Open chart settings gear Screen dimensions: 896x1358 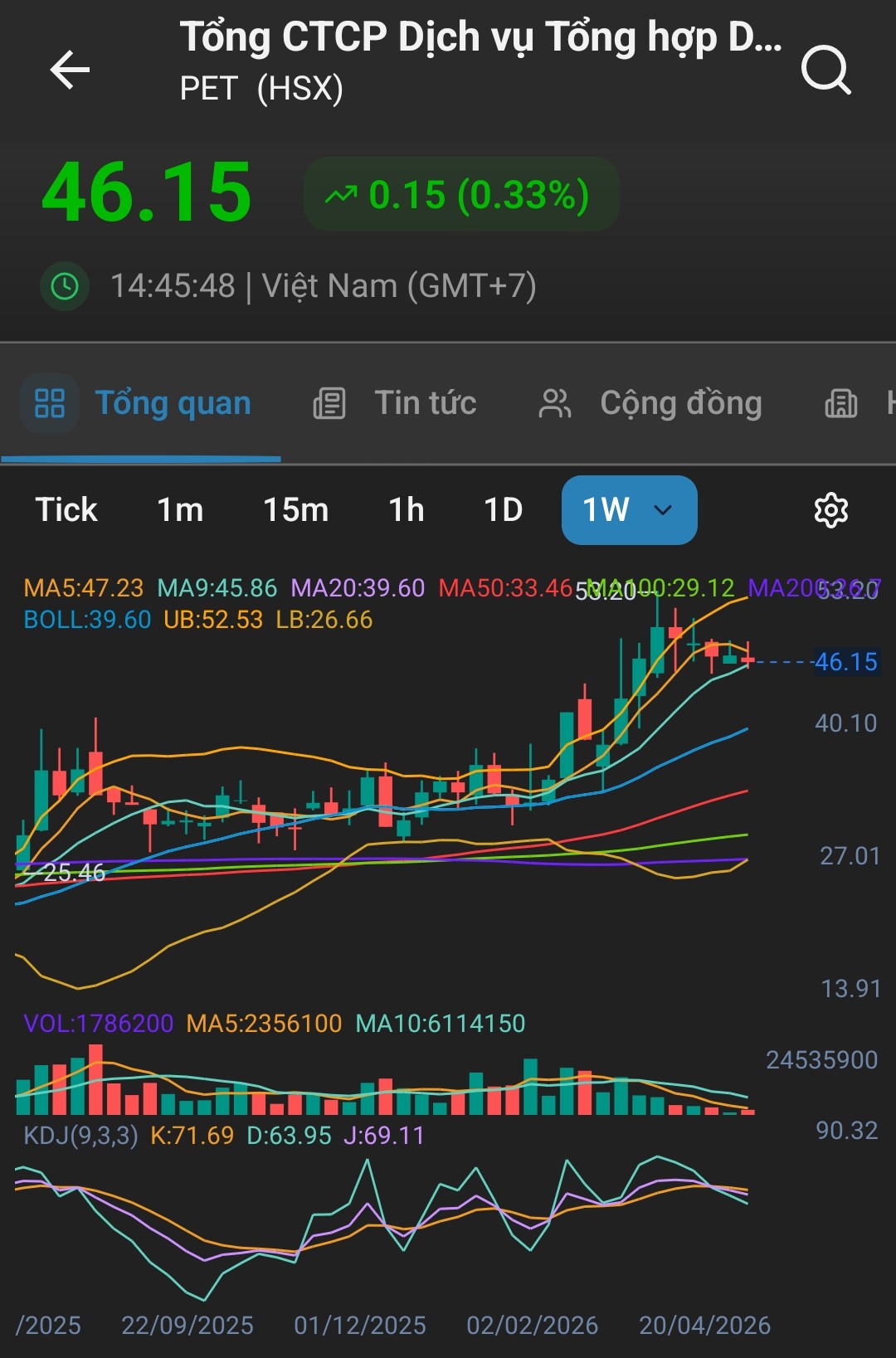[x=831, y=510]
